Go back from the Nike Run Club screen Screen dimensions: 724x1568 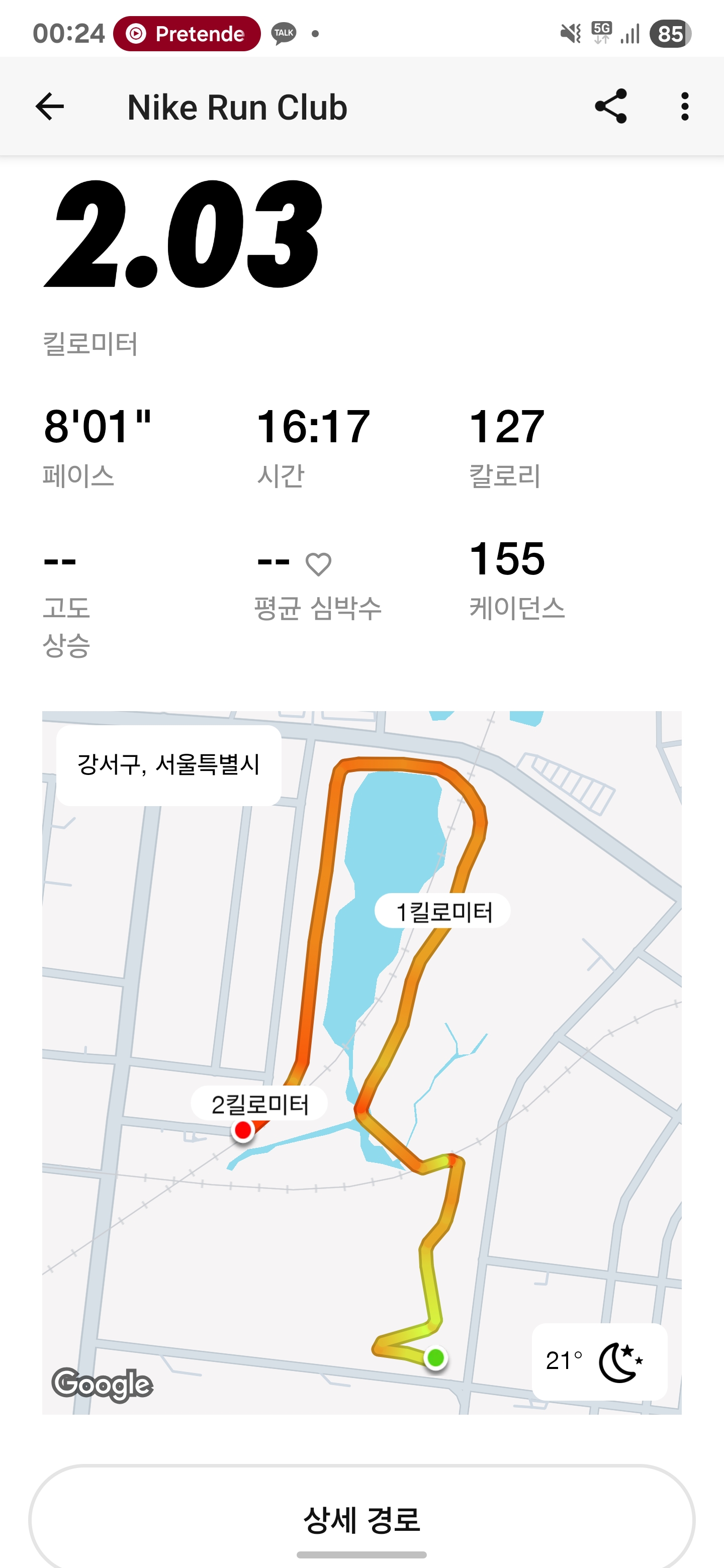(50, 107)
